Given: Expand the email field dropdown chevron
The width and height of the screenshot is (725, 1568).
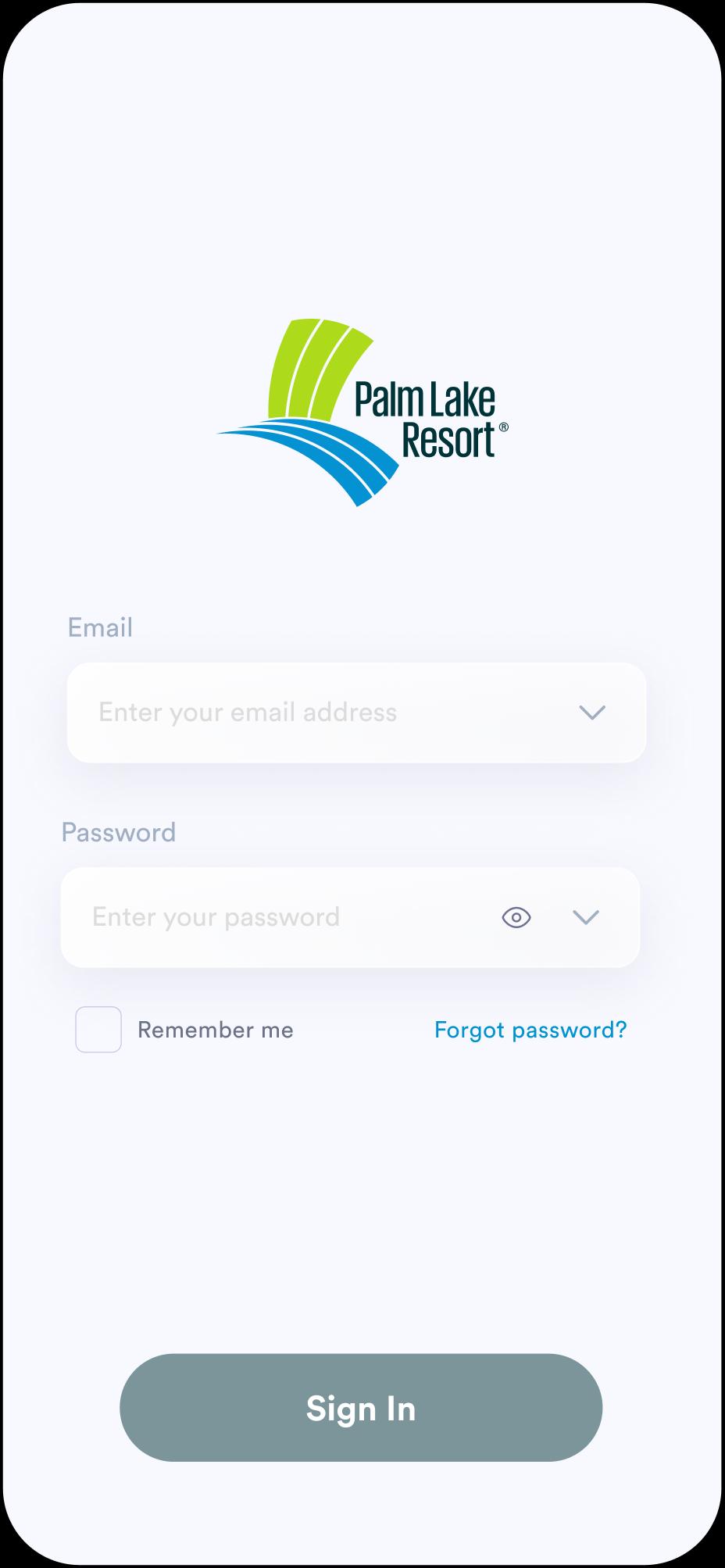Looking at the screenshot, I should click(592, 713).
